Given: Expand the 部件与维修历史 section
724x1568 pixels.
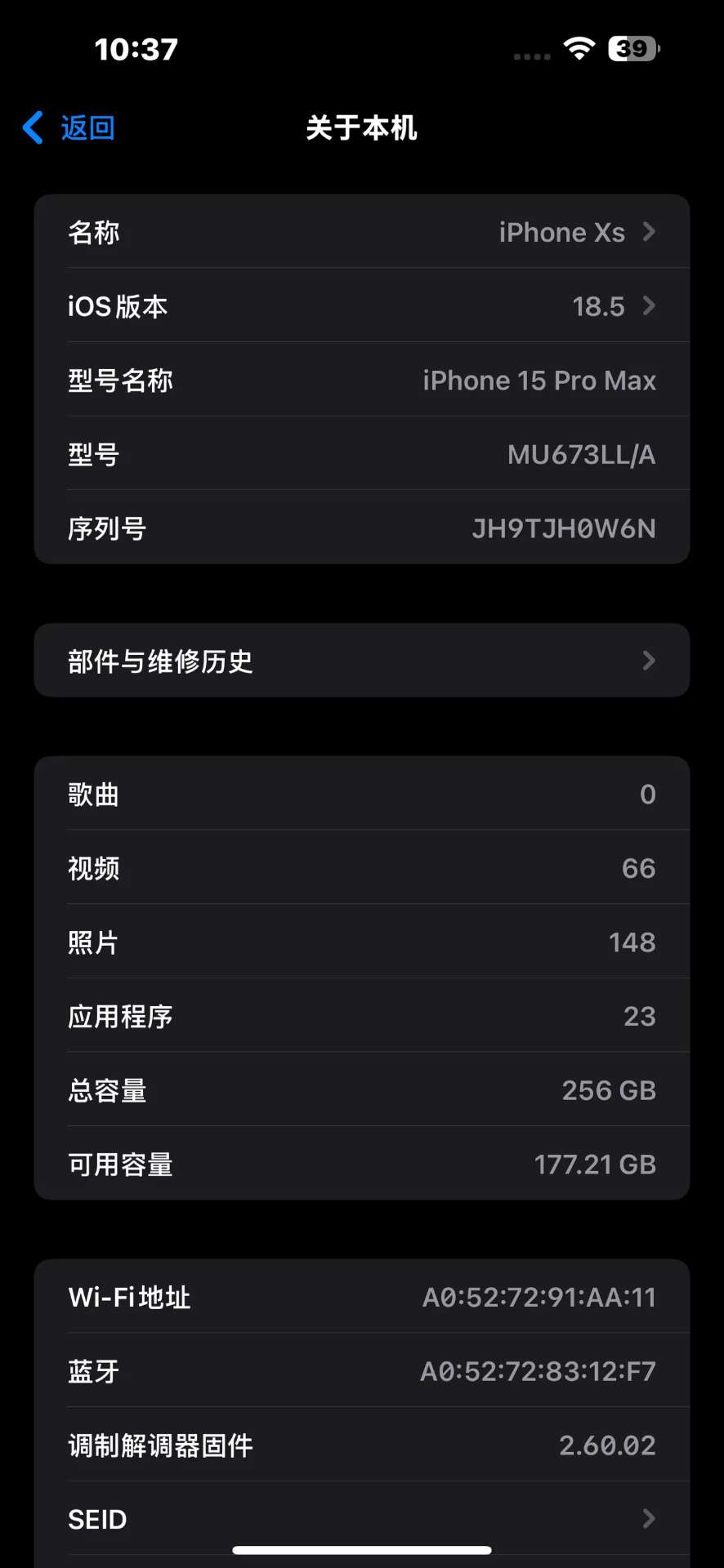Looking at the screenshot, I should [x=362, y=661].
